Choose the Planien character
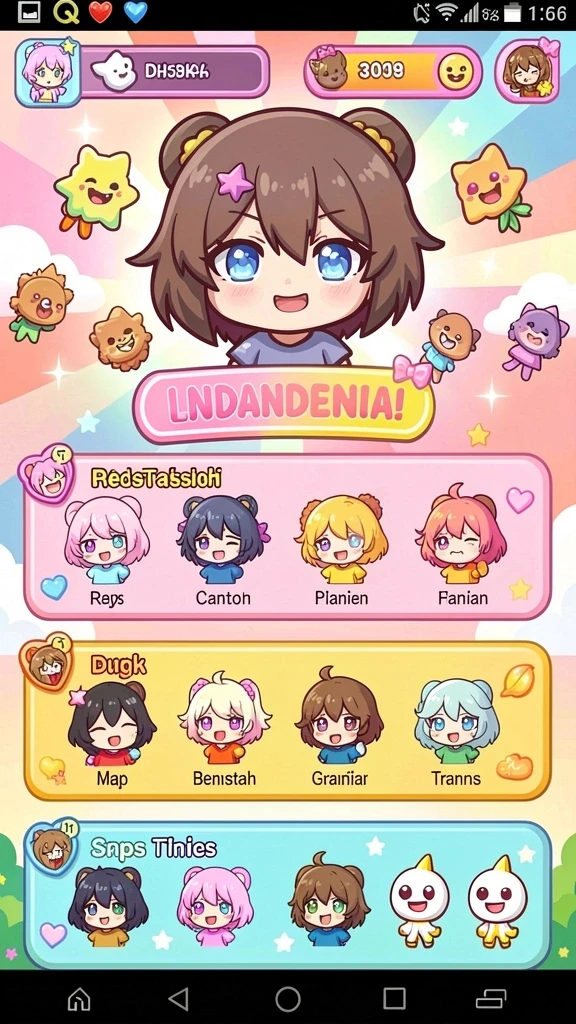 [x=341, y=550]
